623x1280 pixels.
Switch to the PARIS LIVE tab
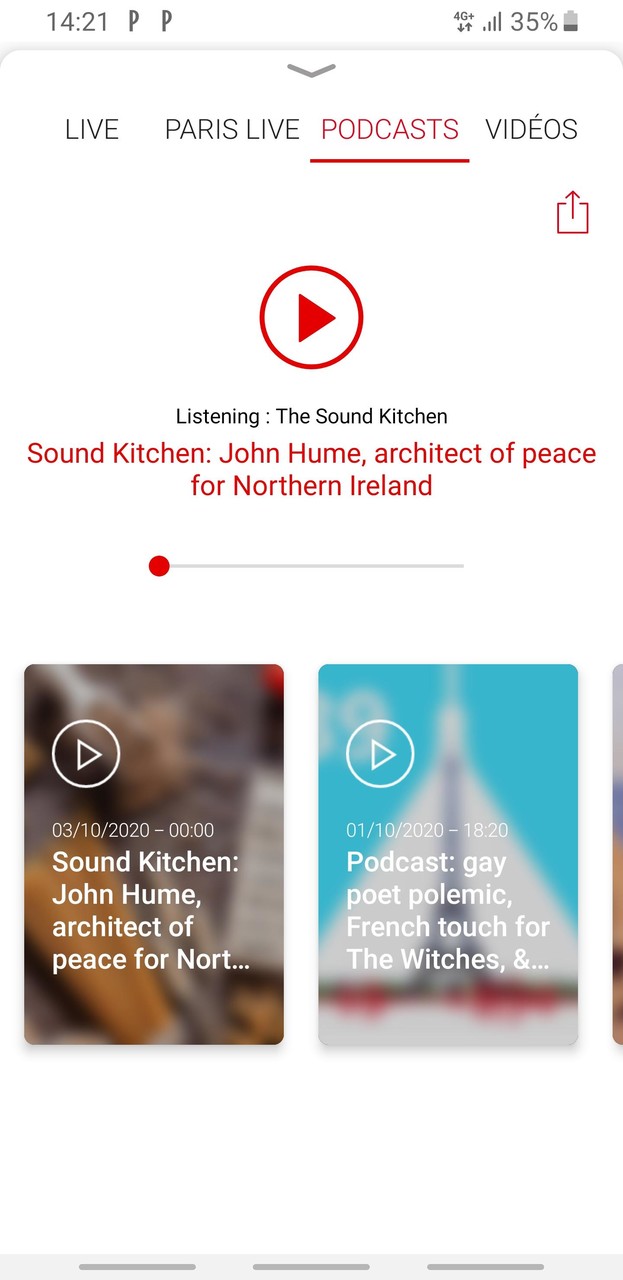point(232,130)
